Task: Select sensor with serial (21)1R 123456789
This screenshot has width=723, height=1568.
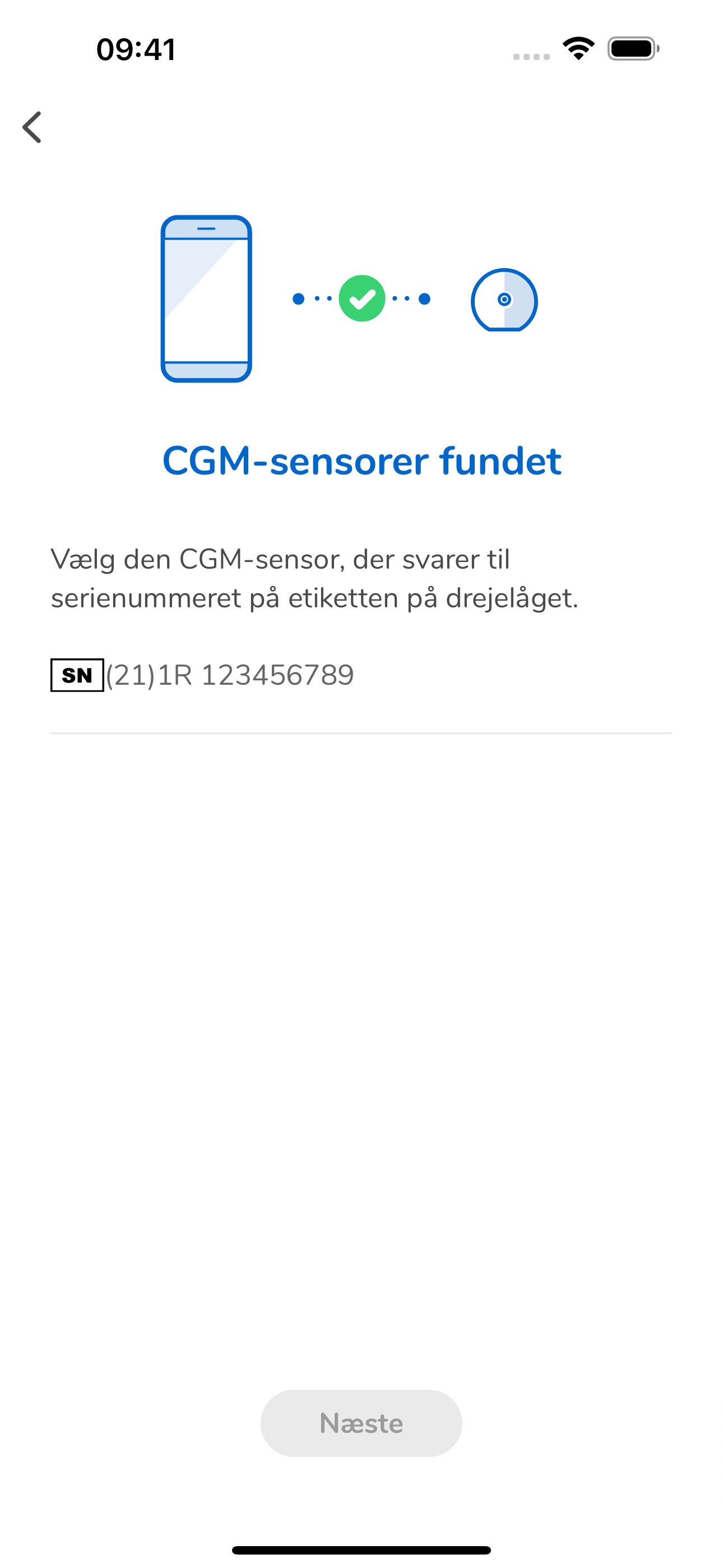Action: 230,675
